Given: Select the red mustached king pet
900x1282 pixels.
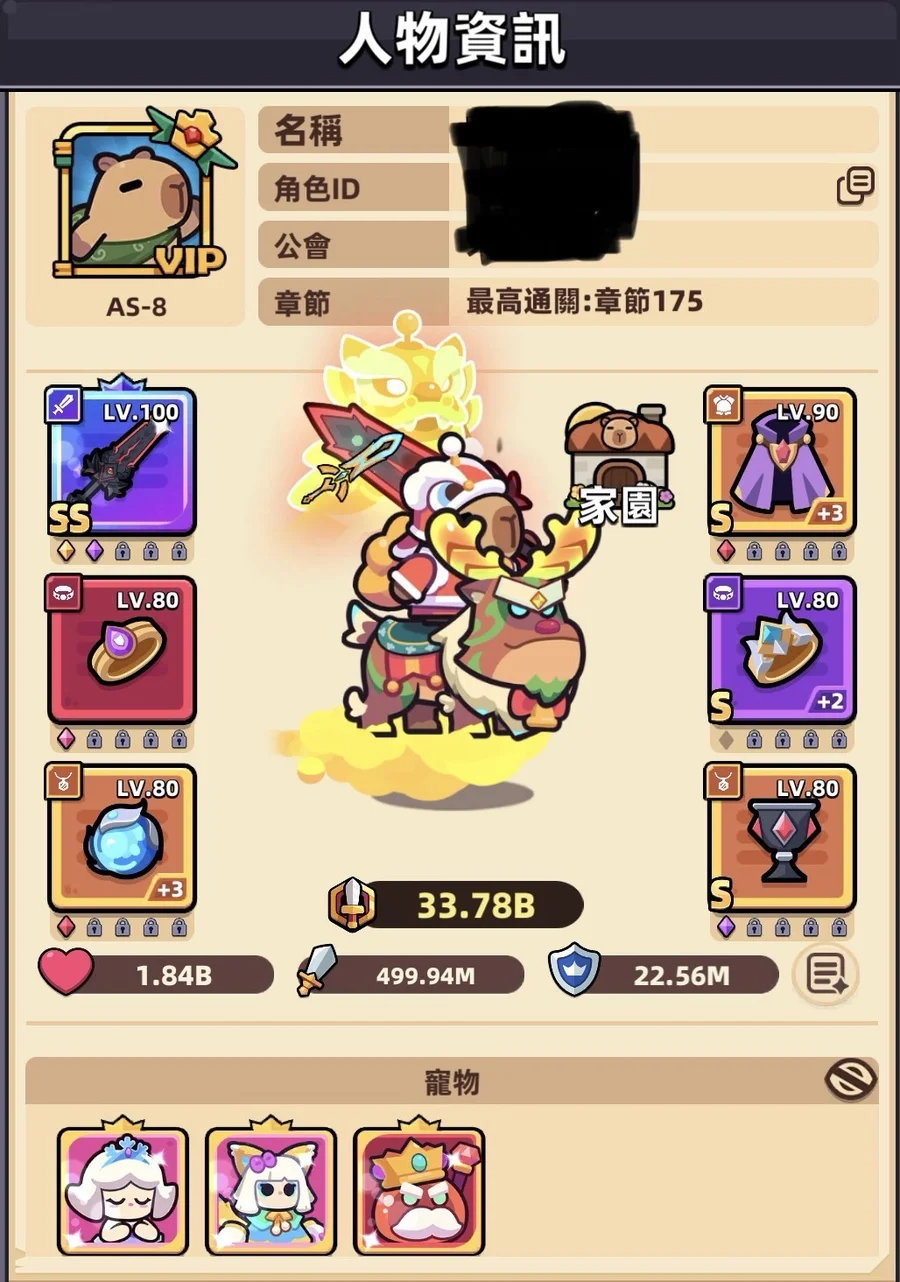Looking at the screenshot, I should tap(418, 1190).
